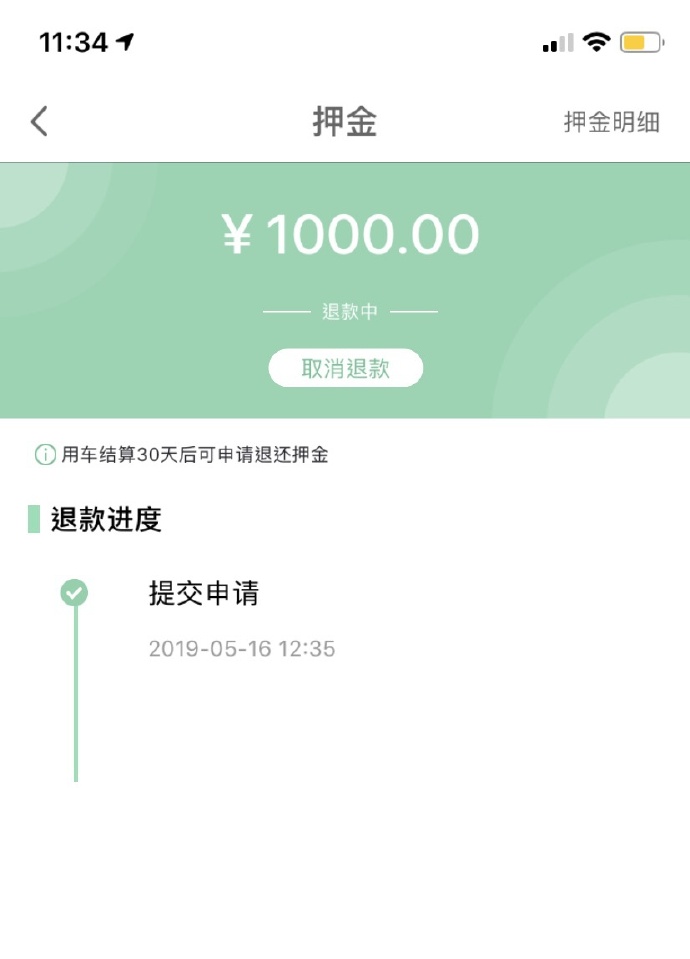Tap 取消退款 to cancel the refund
This screenshot has width=690, height=959.
pyautogui.click(x=345, y=368)
